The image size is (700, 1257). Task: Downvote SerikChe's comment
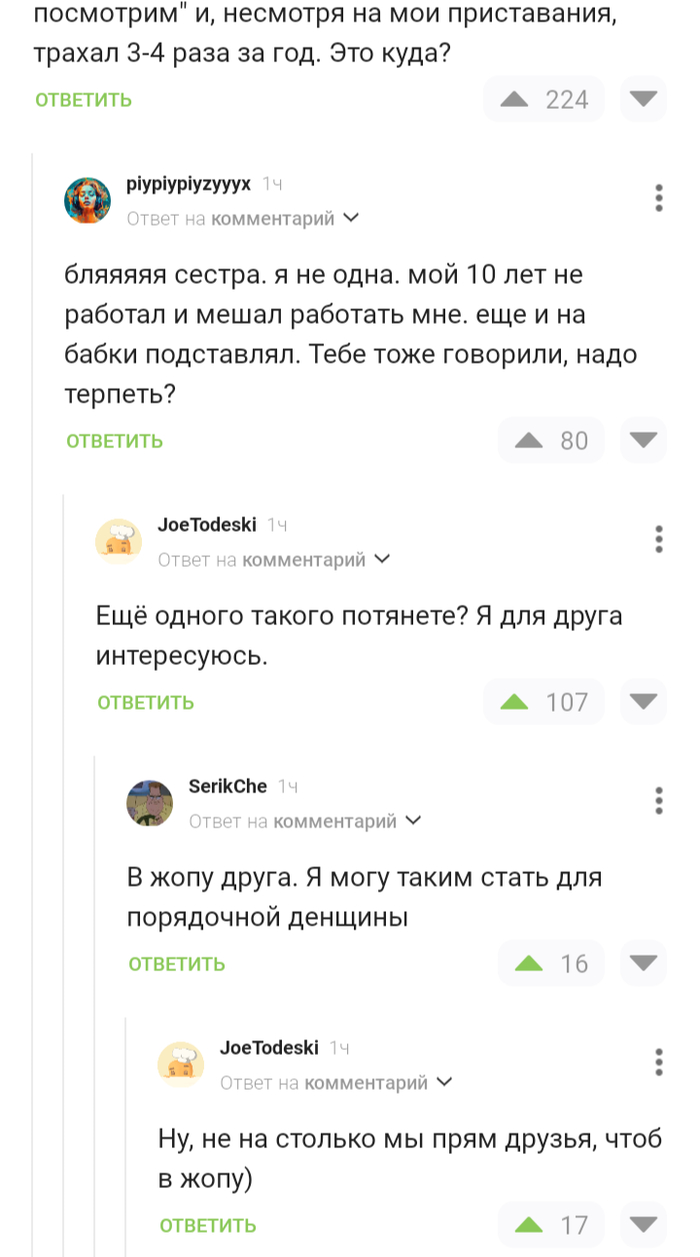coord(643,964)
